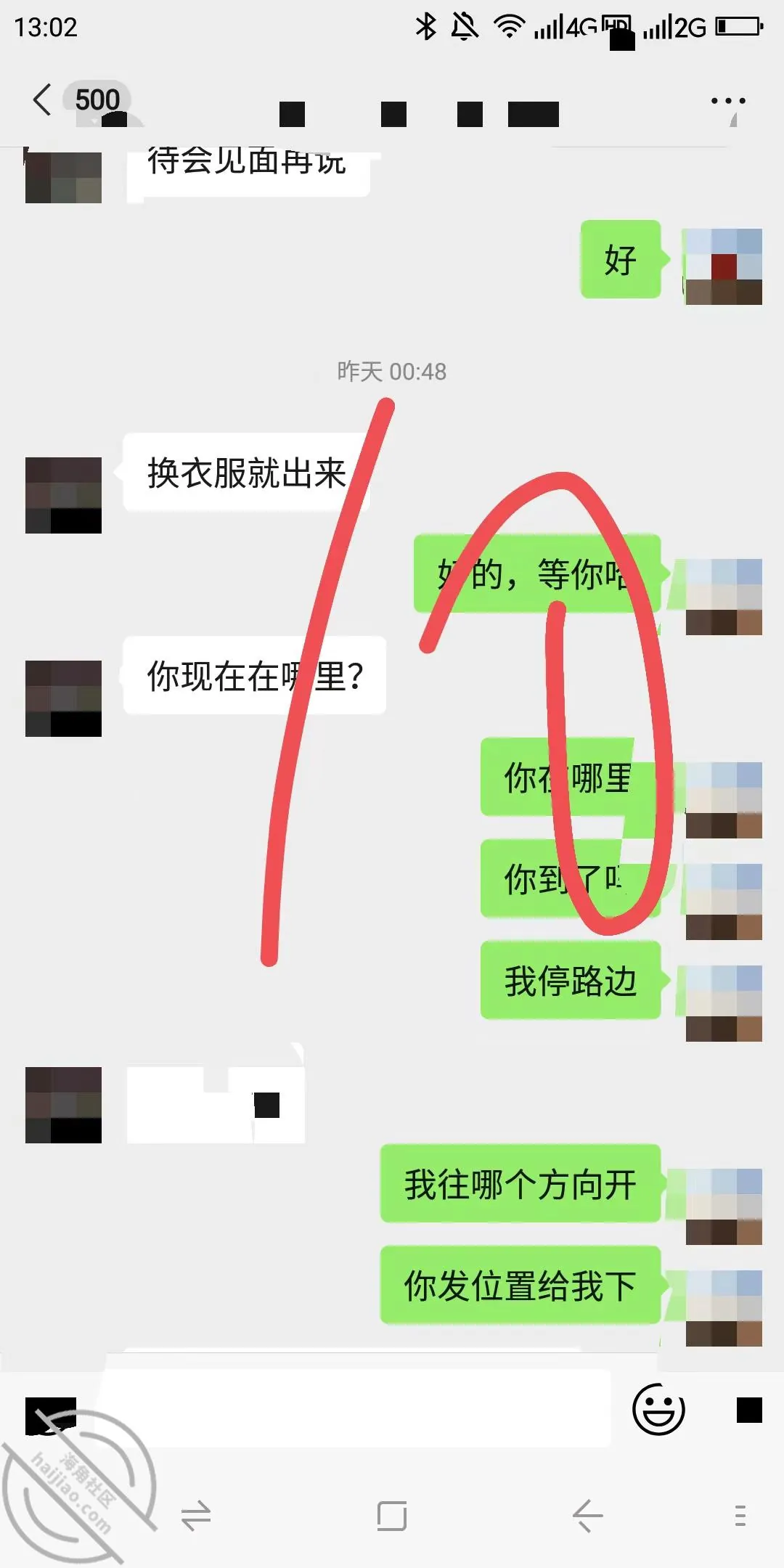
Task: Tap my avatar beside 我停路边
Action: click(724, 1003)
